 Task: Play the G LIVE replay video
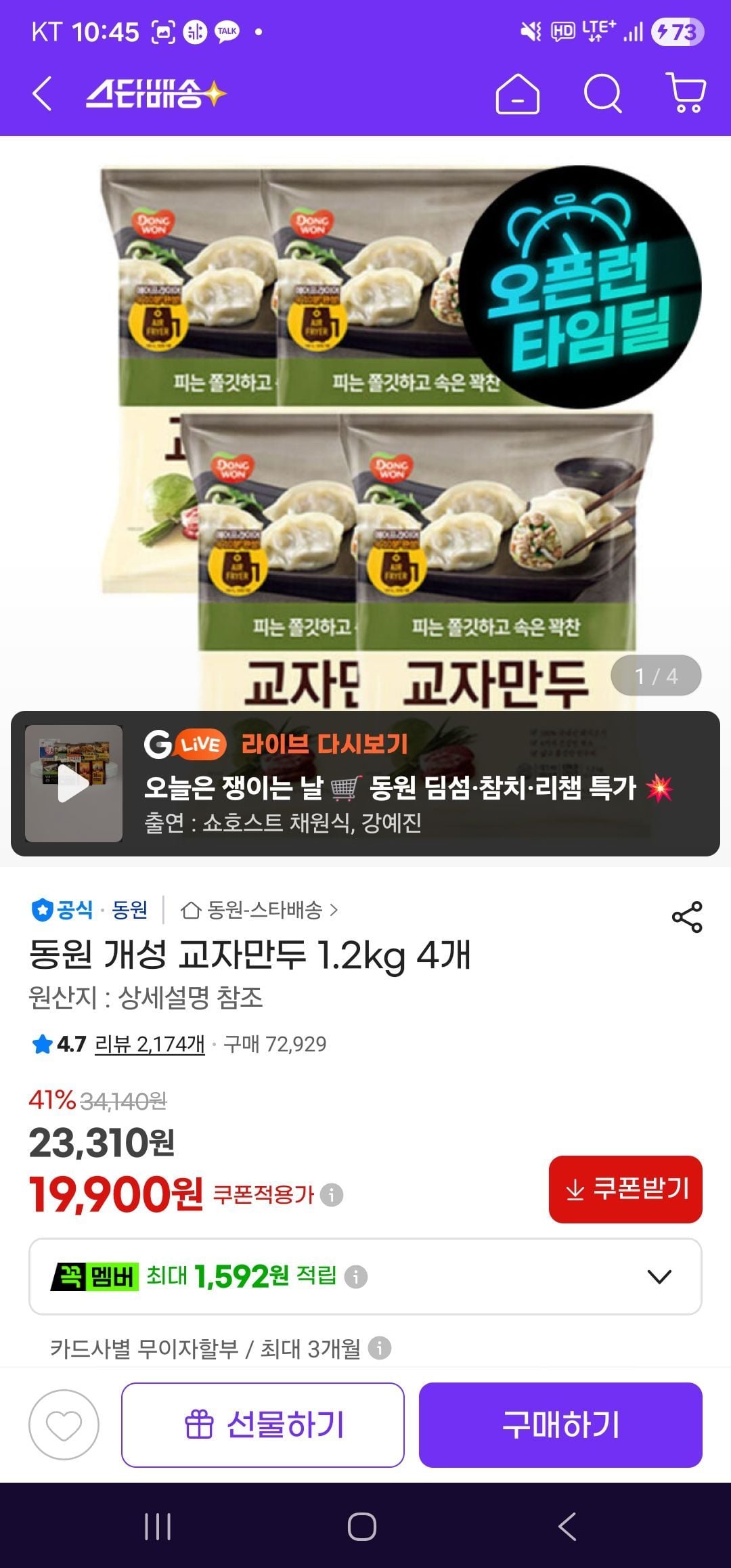click(74, 783)
